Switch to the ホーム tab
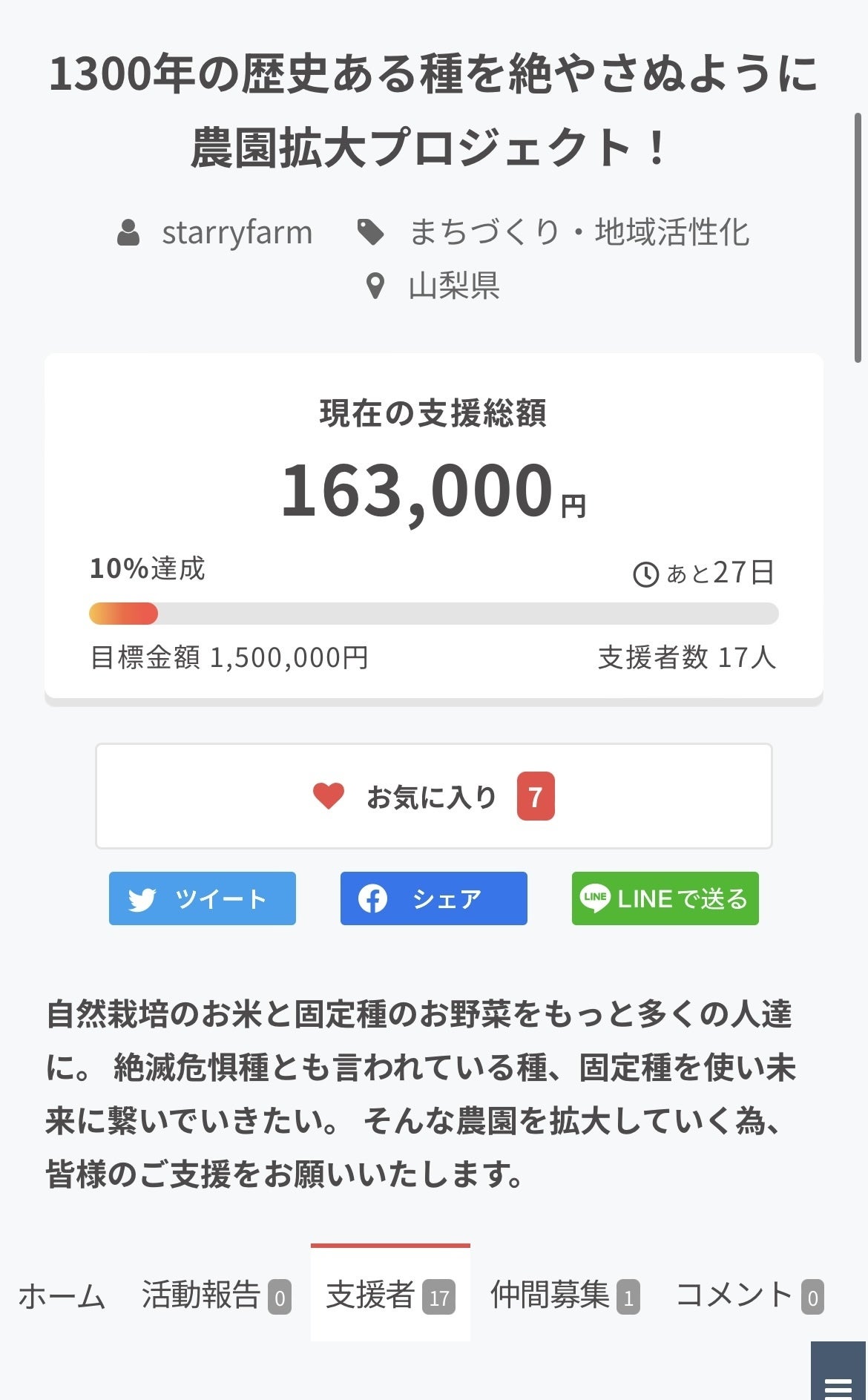Viewport: 868px width, 1400px height. coord(62,1296)
